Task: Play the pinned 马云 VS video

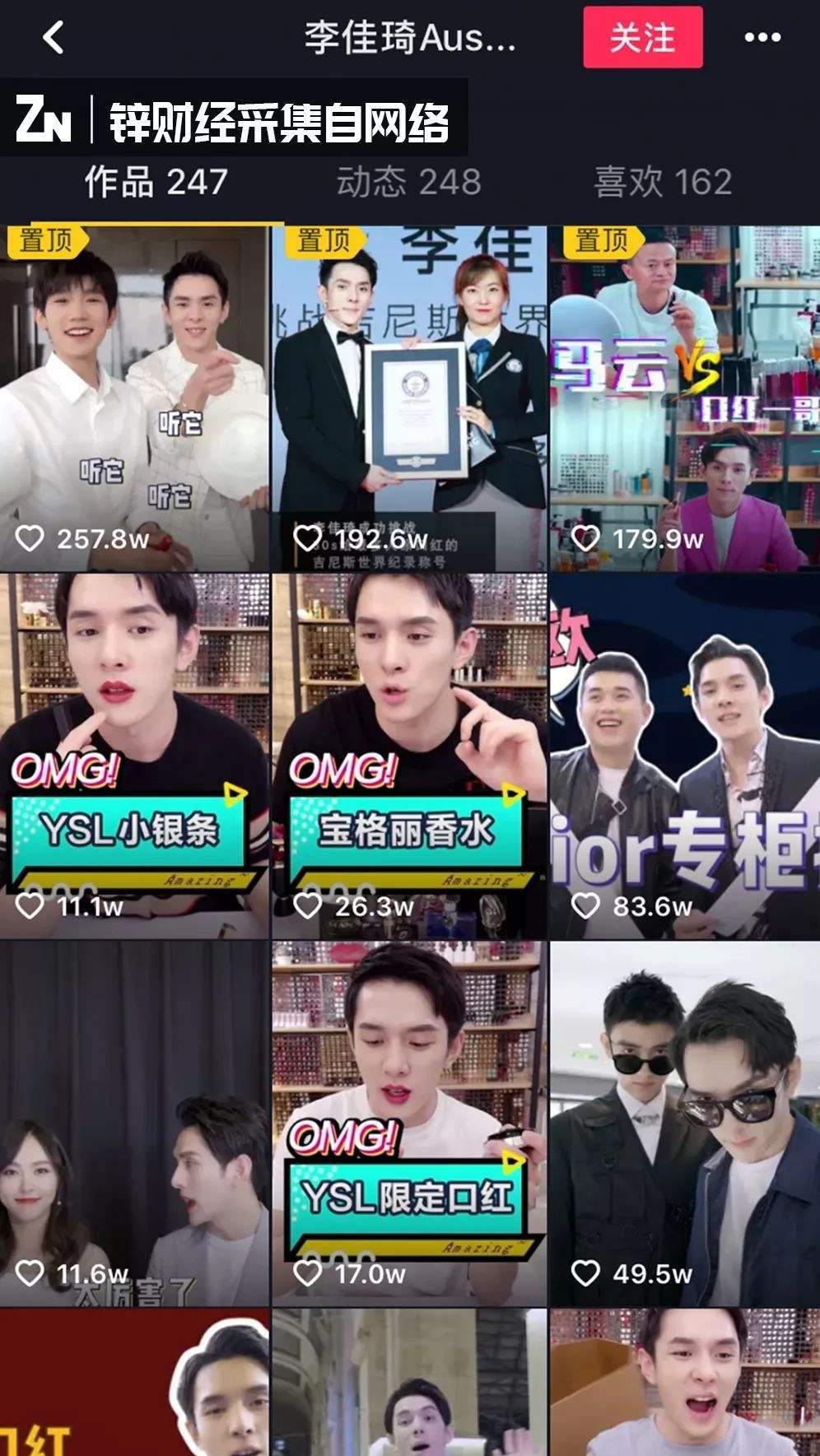Action: click(x=684, y=399)
